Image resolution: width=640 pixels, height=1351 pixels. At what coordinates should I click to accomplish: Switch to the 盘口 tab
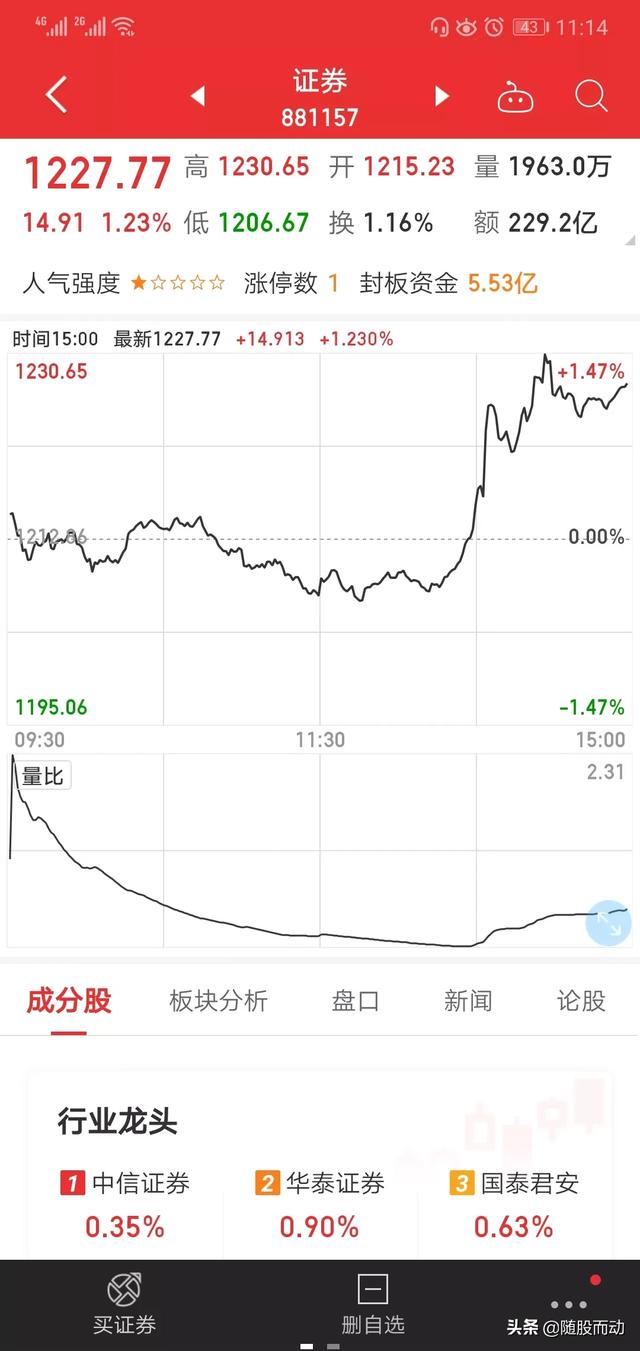pos(356,1001)
